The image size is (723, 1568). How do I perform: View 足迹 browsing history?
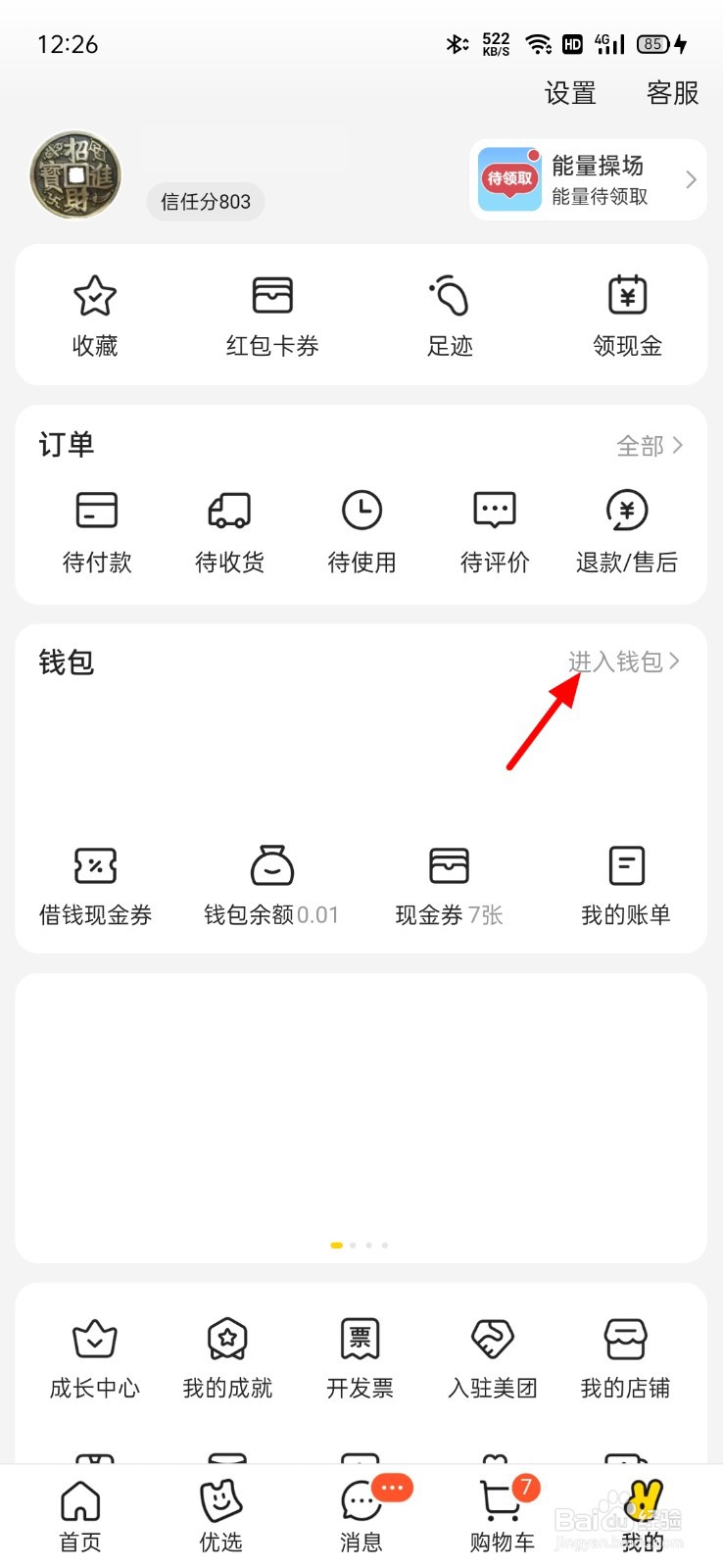(450, 314)
